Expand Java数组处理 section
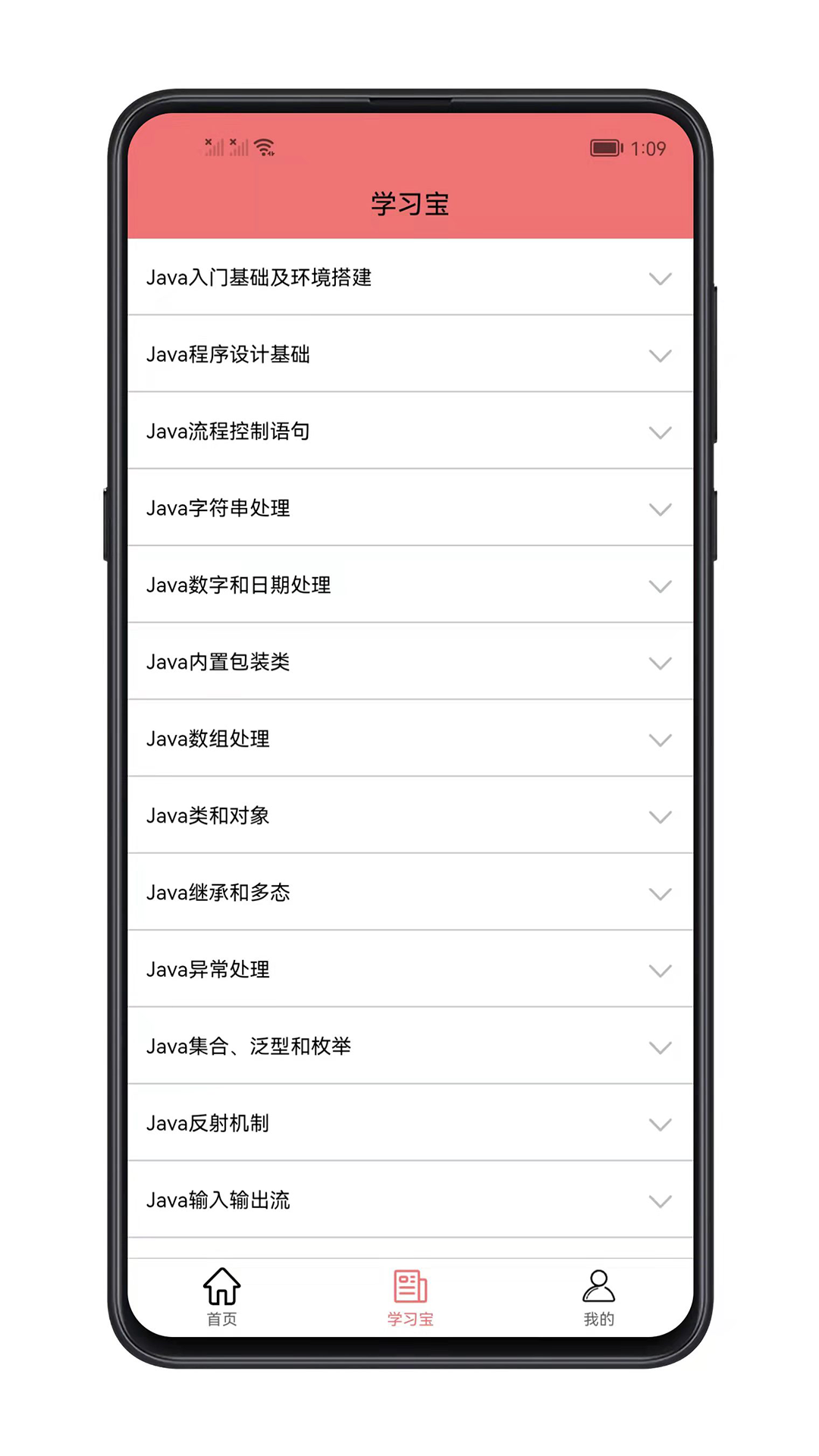 410,739
